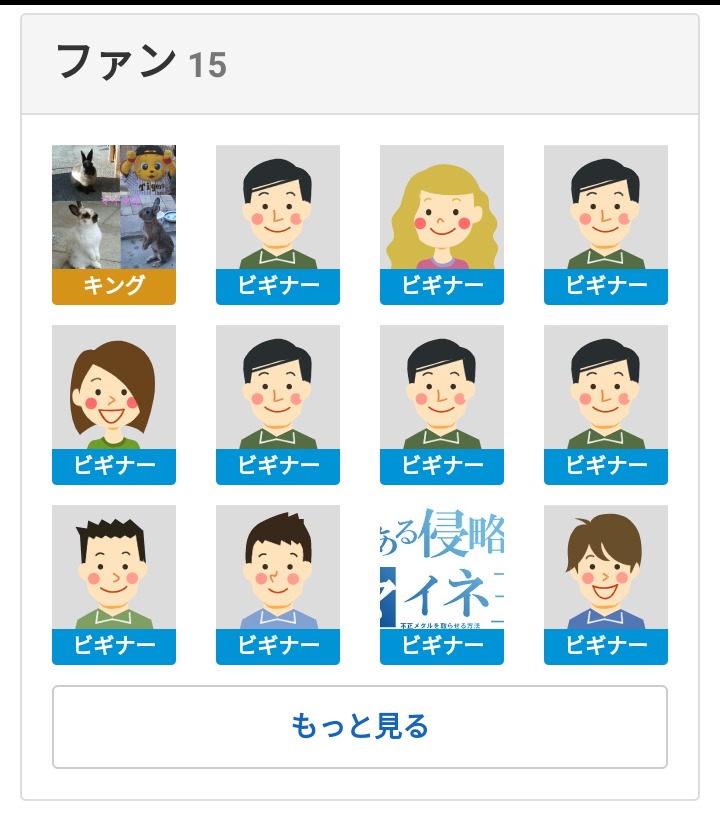
Task: Open the fan with brown bob hair
Action: tap(114, 404)
